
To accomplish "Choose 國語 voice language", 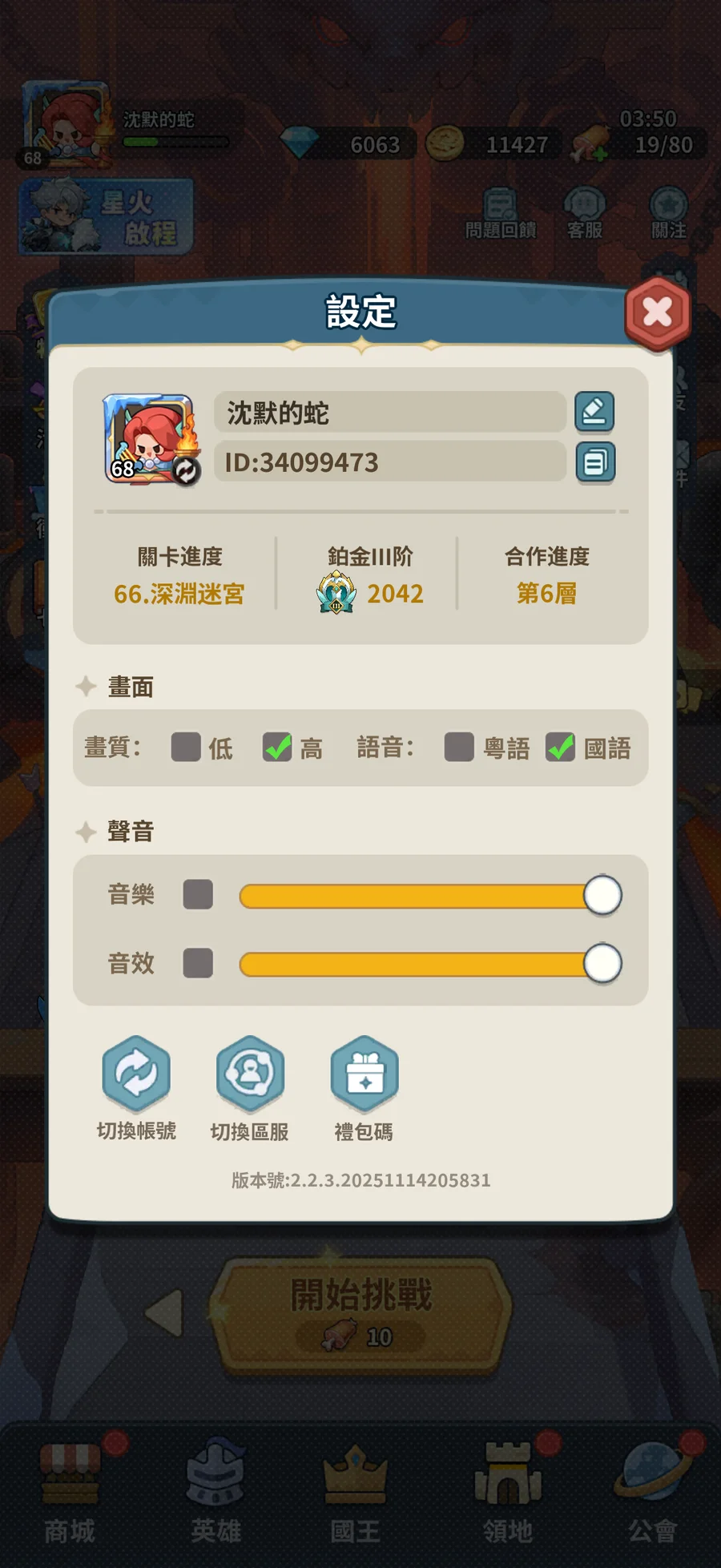I will pyautogui.click(x=560, y=747).
